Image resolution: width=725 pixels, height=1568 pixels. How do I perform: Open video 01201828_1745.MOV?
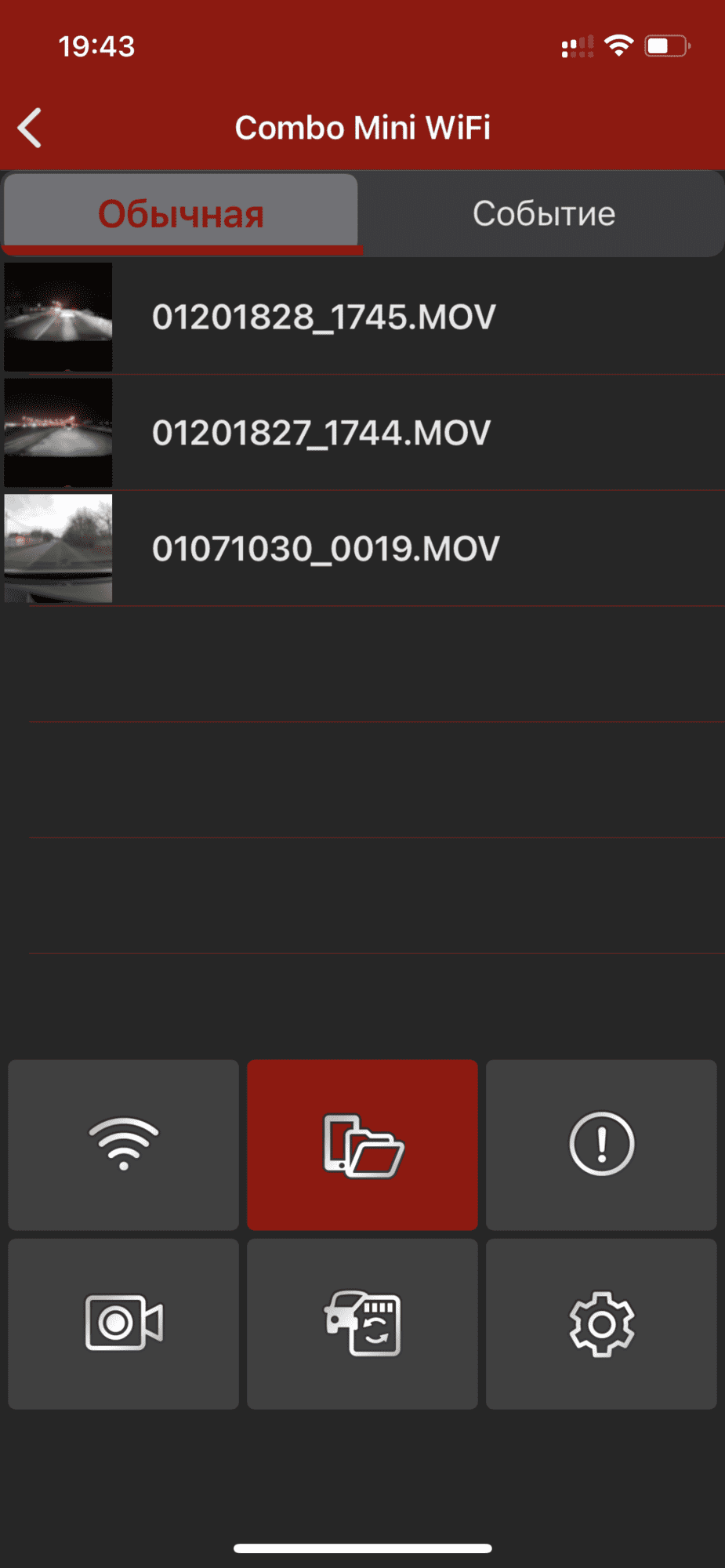(x=324, y=318)
